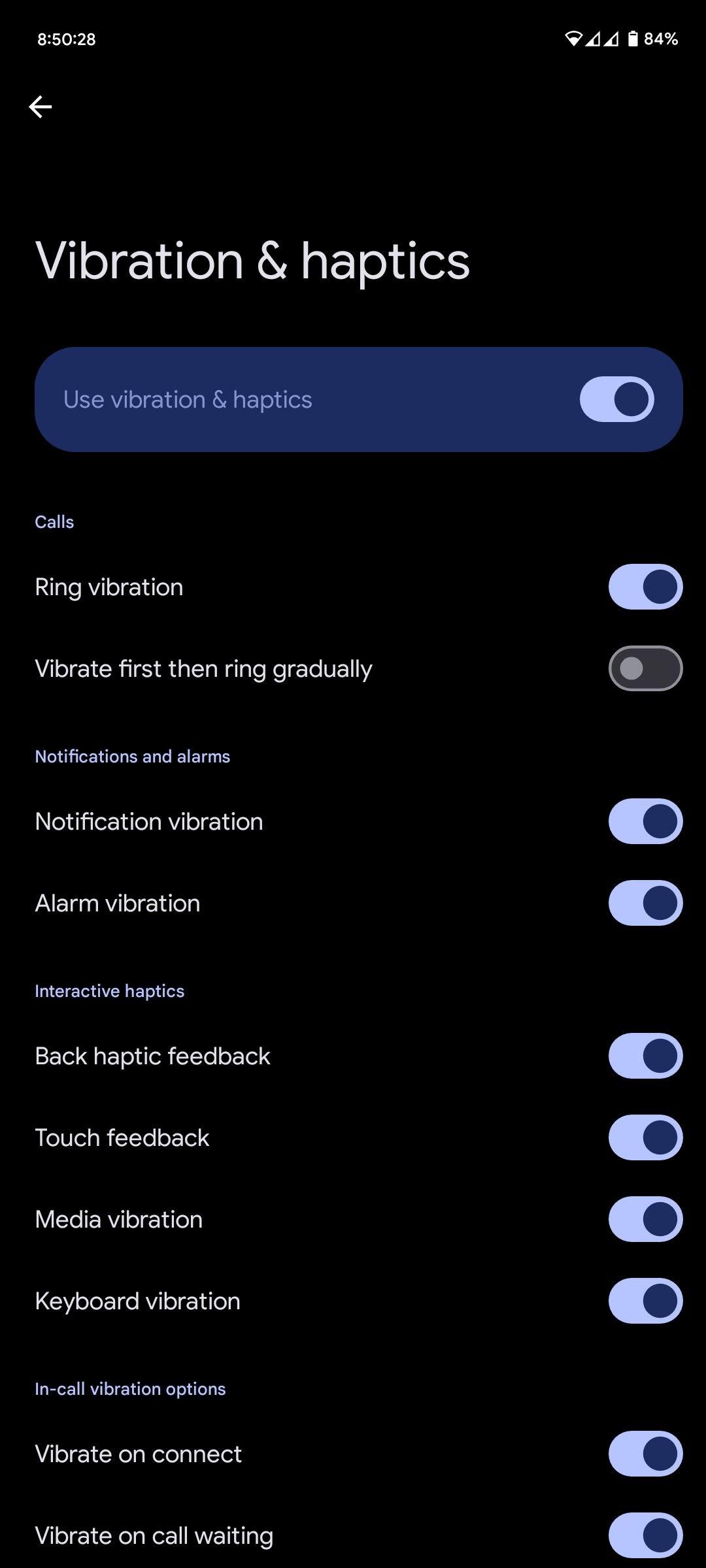Disable Ring vibration
Screen dimensions: 706x1568
(x=645, y=587)
